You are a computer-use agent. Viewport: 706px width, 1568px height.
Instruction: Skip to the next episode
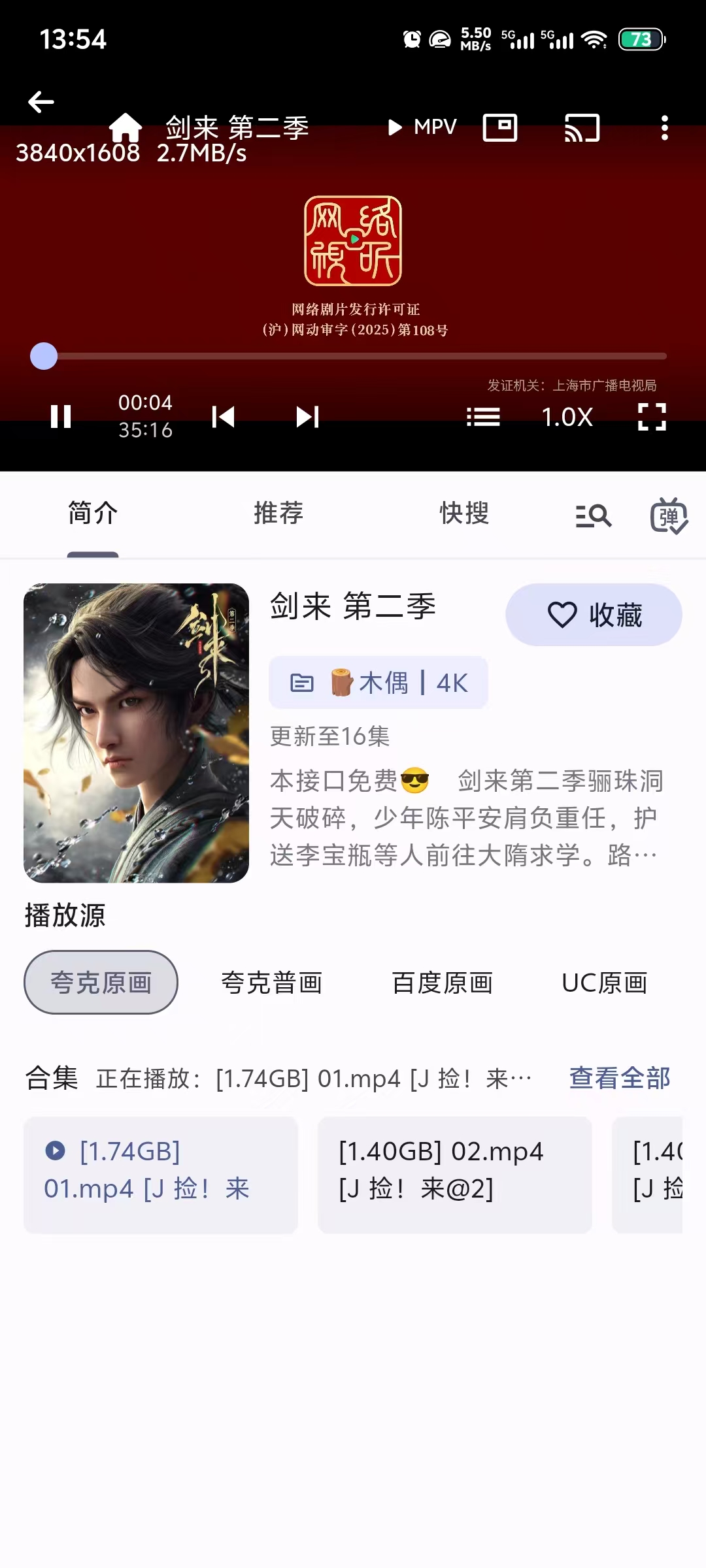point(305,416)
